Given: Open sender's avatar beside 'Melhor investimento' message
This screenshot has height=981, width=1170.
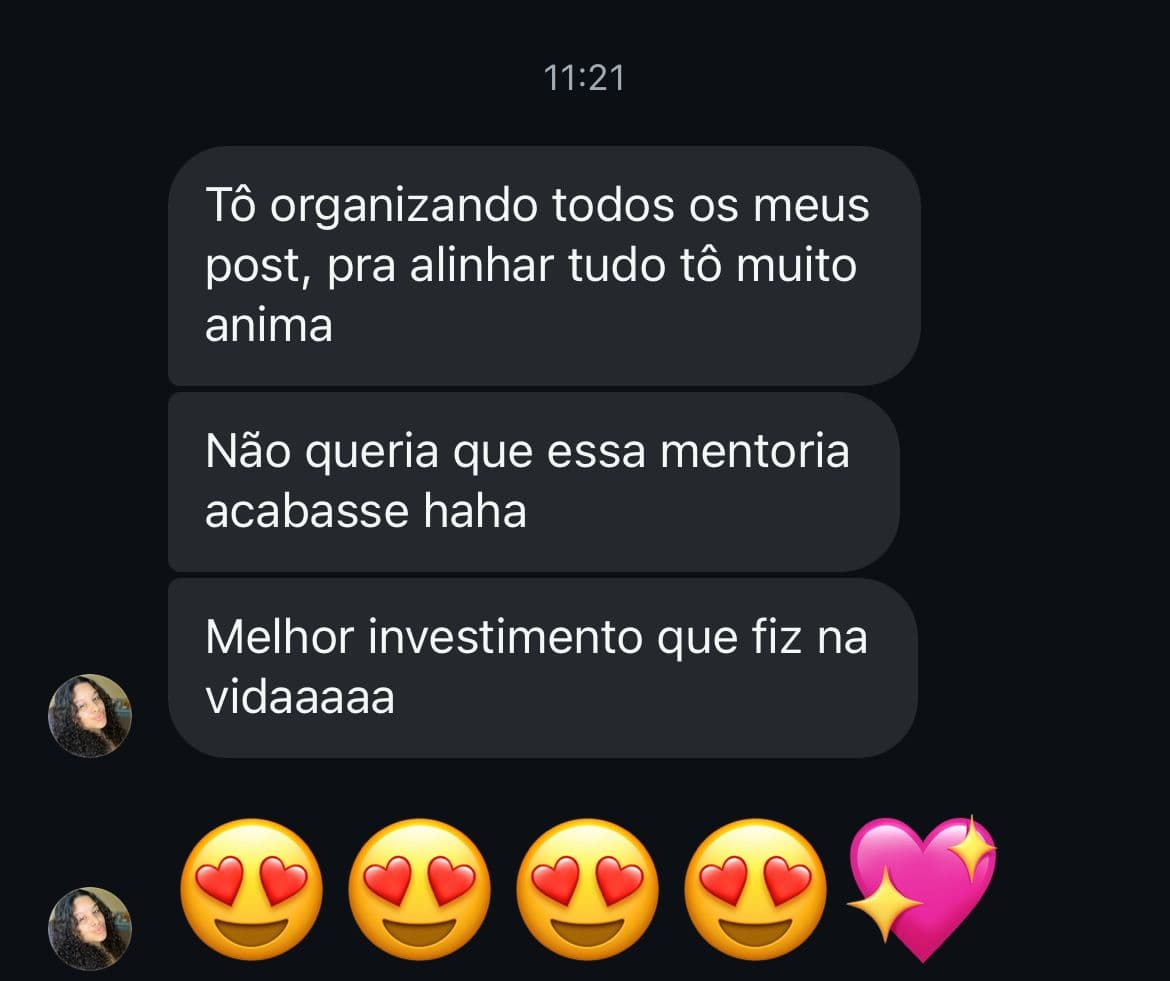Looking at the screenshot, I should (90, 715).
